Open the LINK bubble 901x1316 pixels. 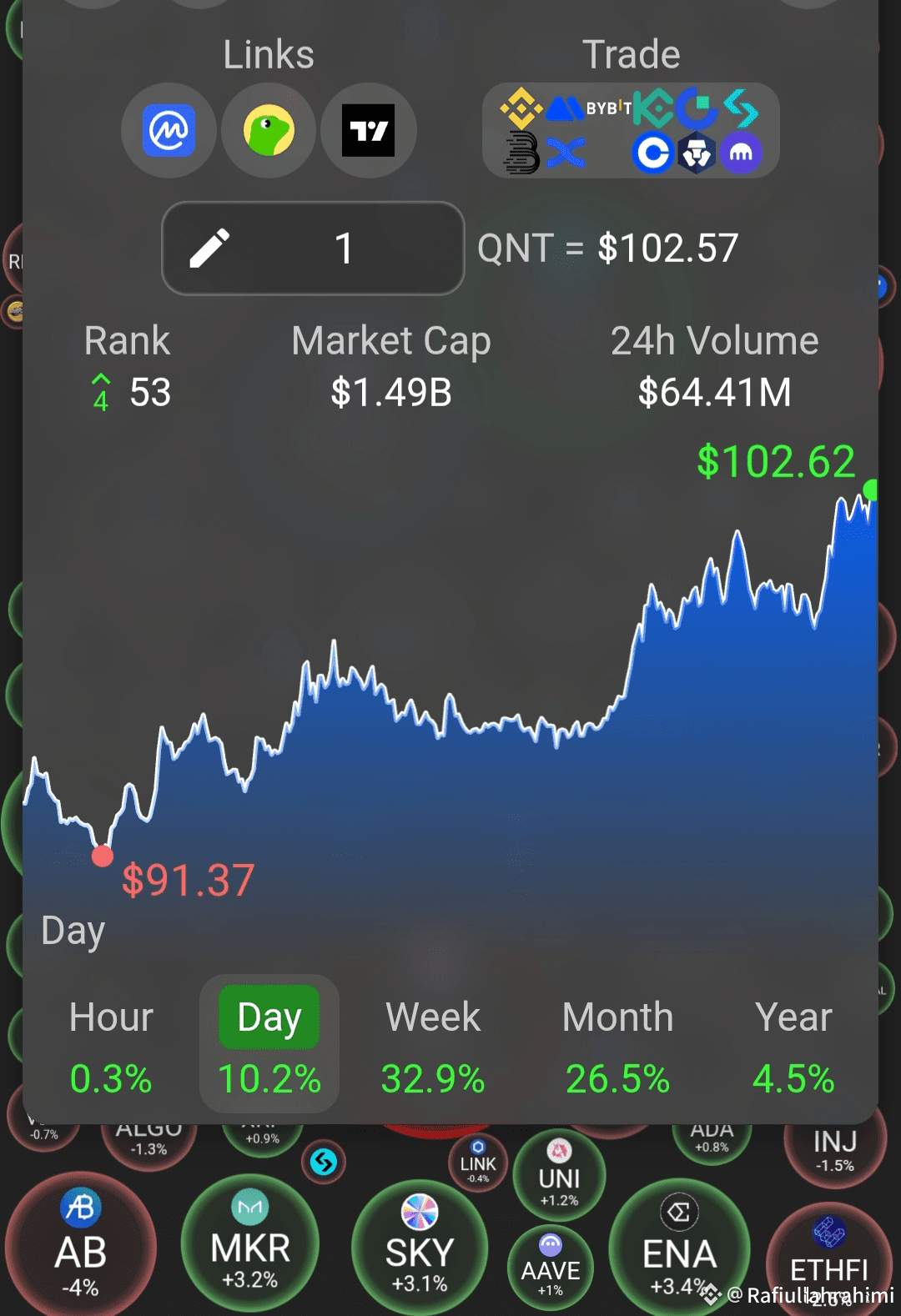(478, 1163)
